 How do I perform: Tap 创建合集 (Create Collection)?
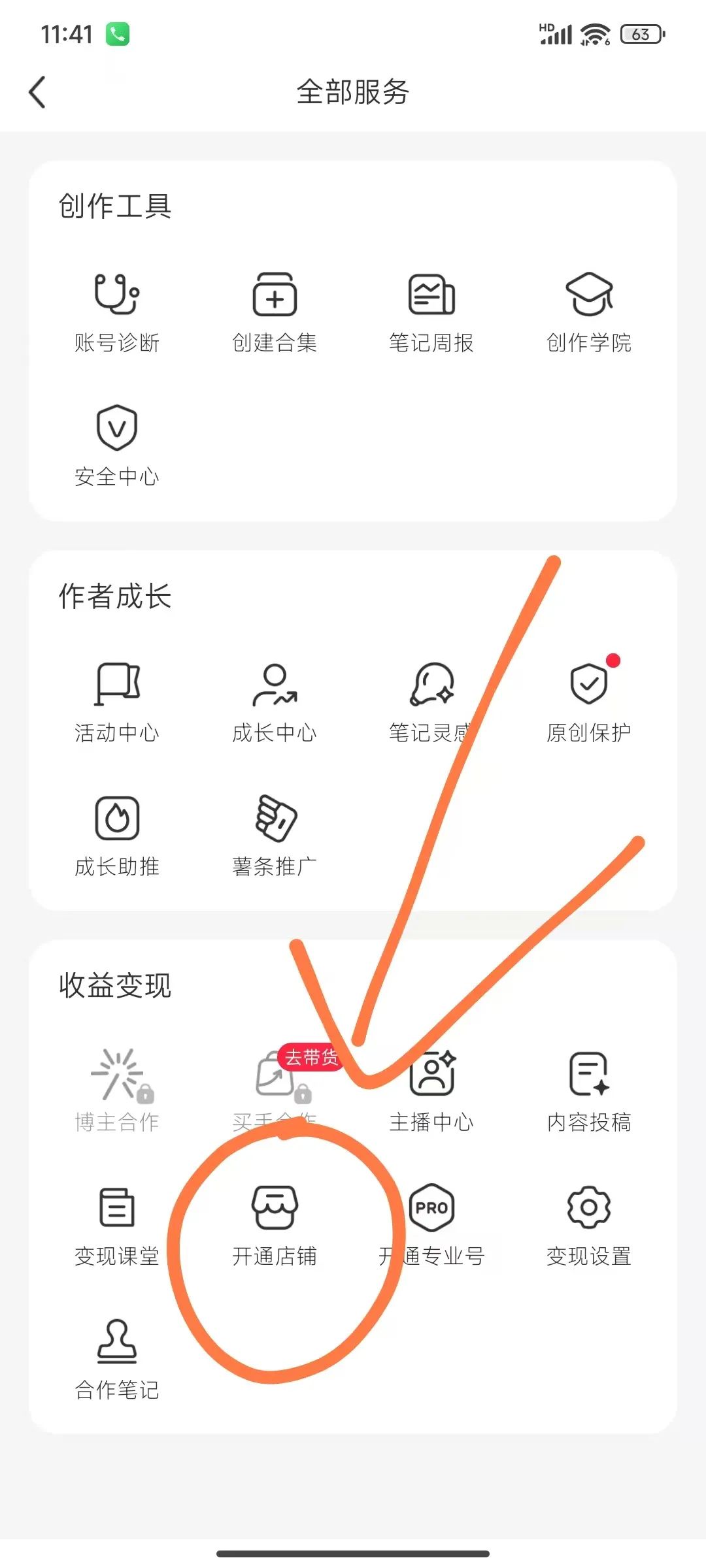click(x=275, y=312)
